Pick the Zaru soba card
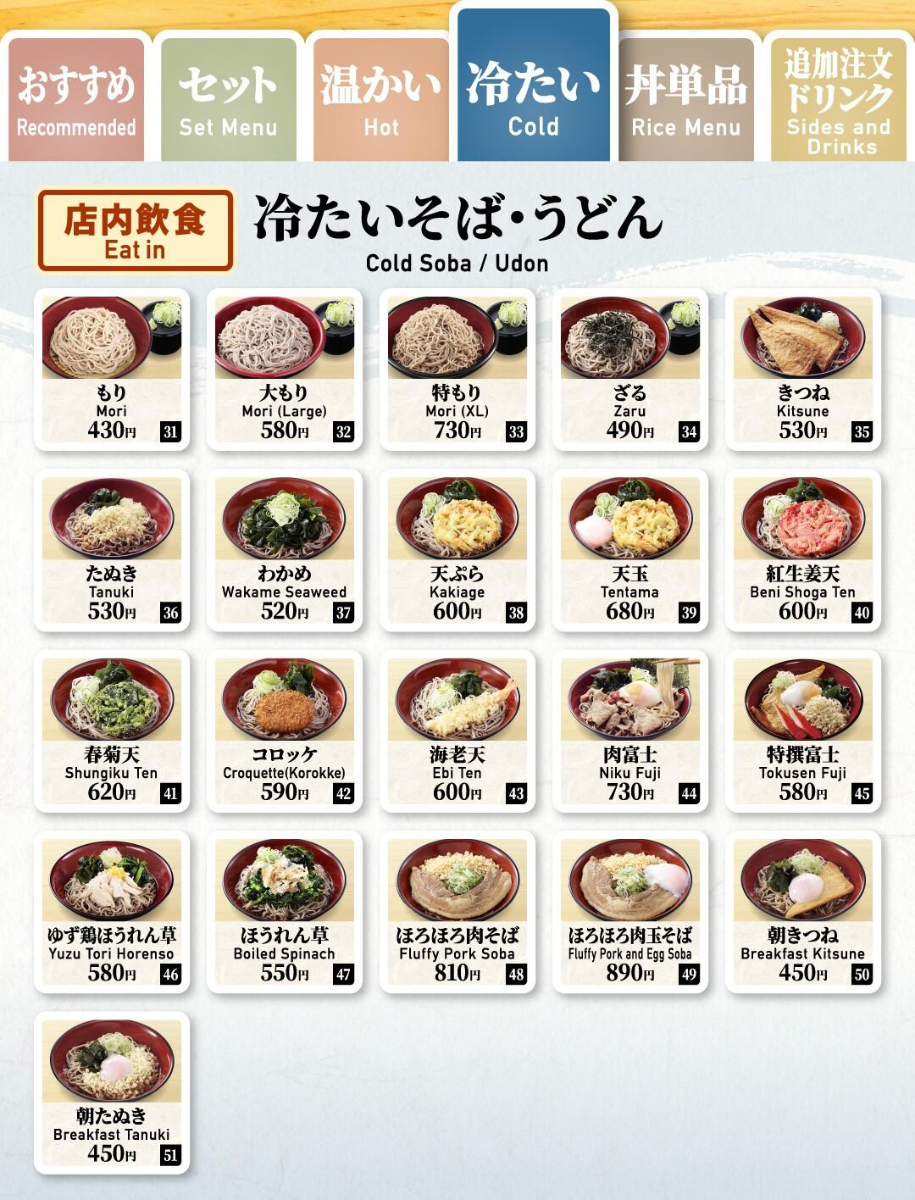This screenshot has height=1200, width=915. coord(630,369)
